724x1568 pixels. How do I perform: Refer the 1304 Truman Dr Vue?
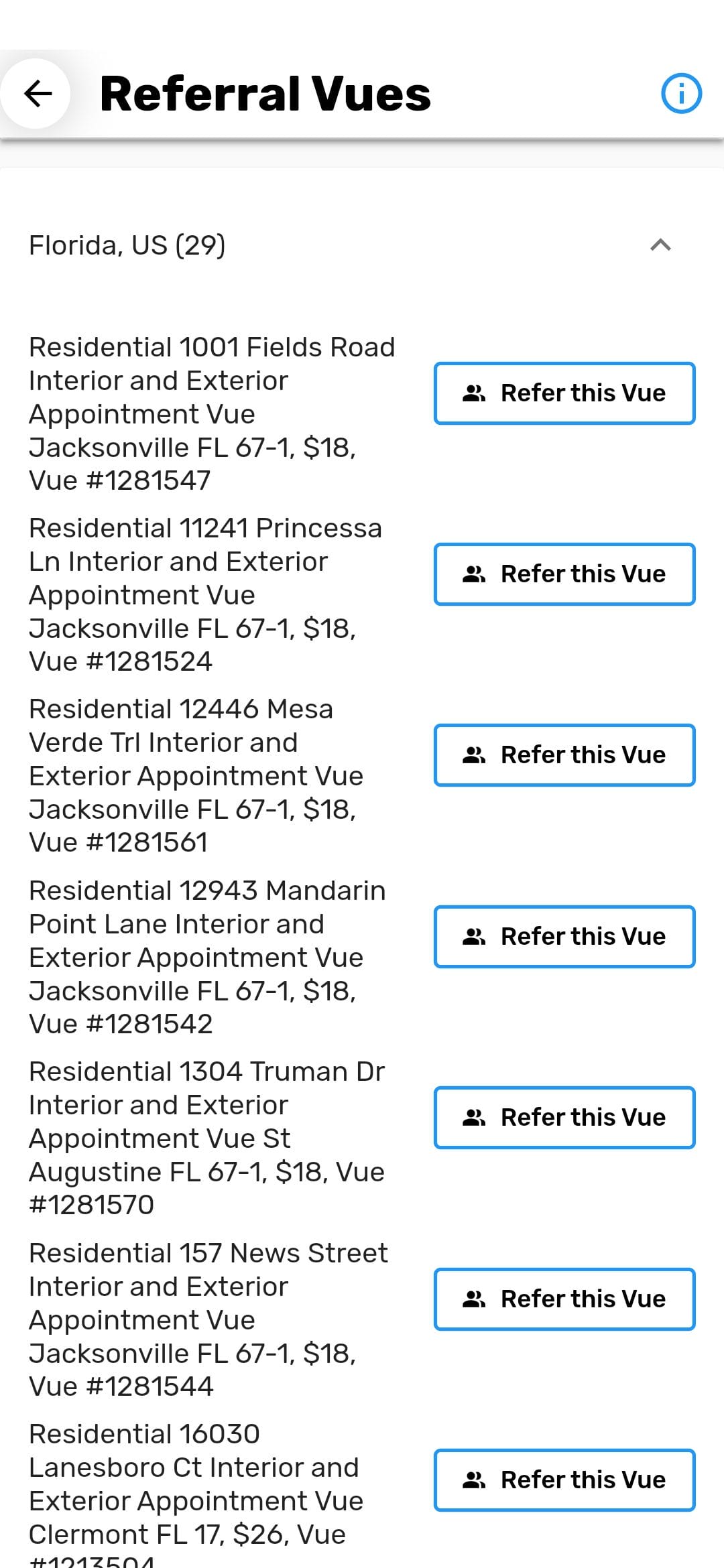tap(564, 1118)
